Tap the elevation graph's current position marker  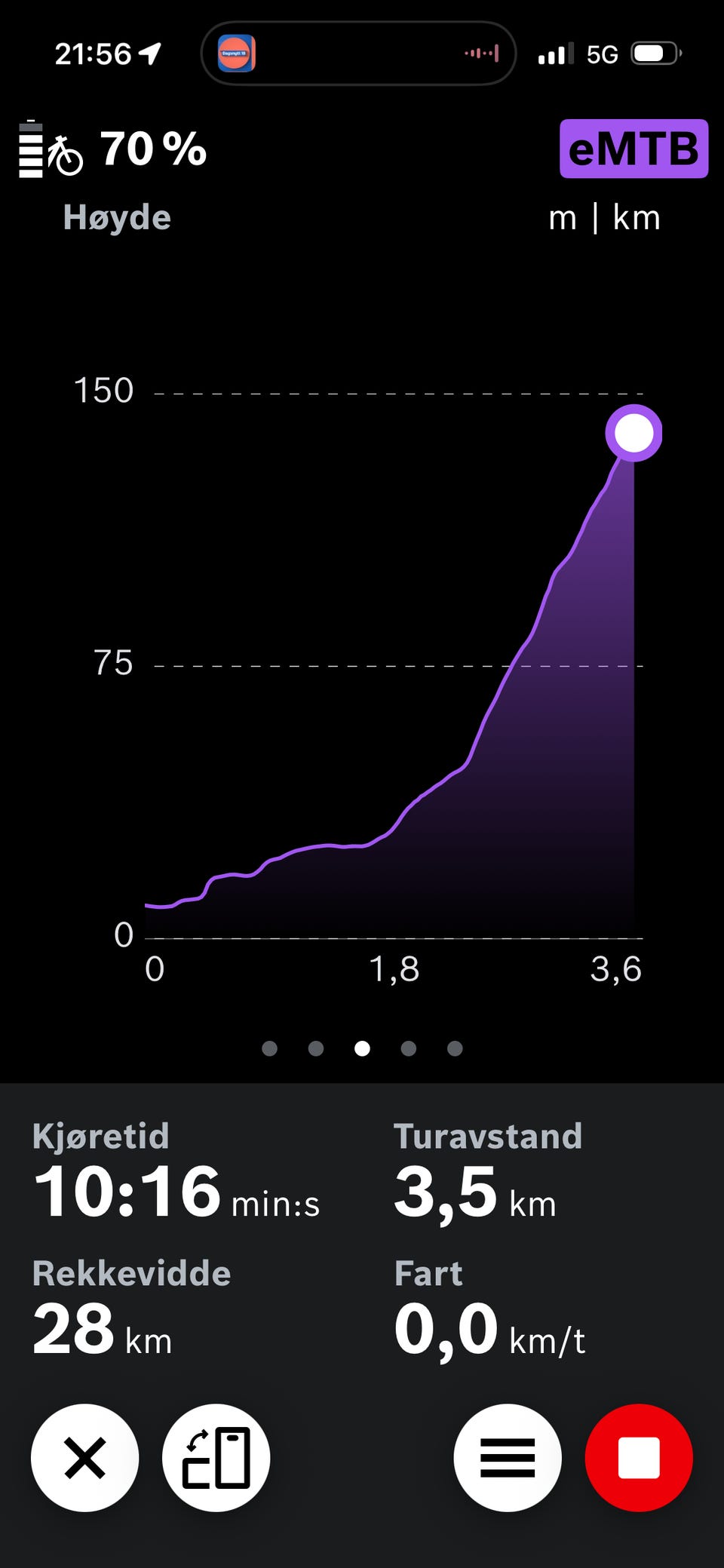(633, 433)
